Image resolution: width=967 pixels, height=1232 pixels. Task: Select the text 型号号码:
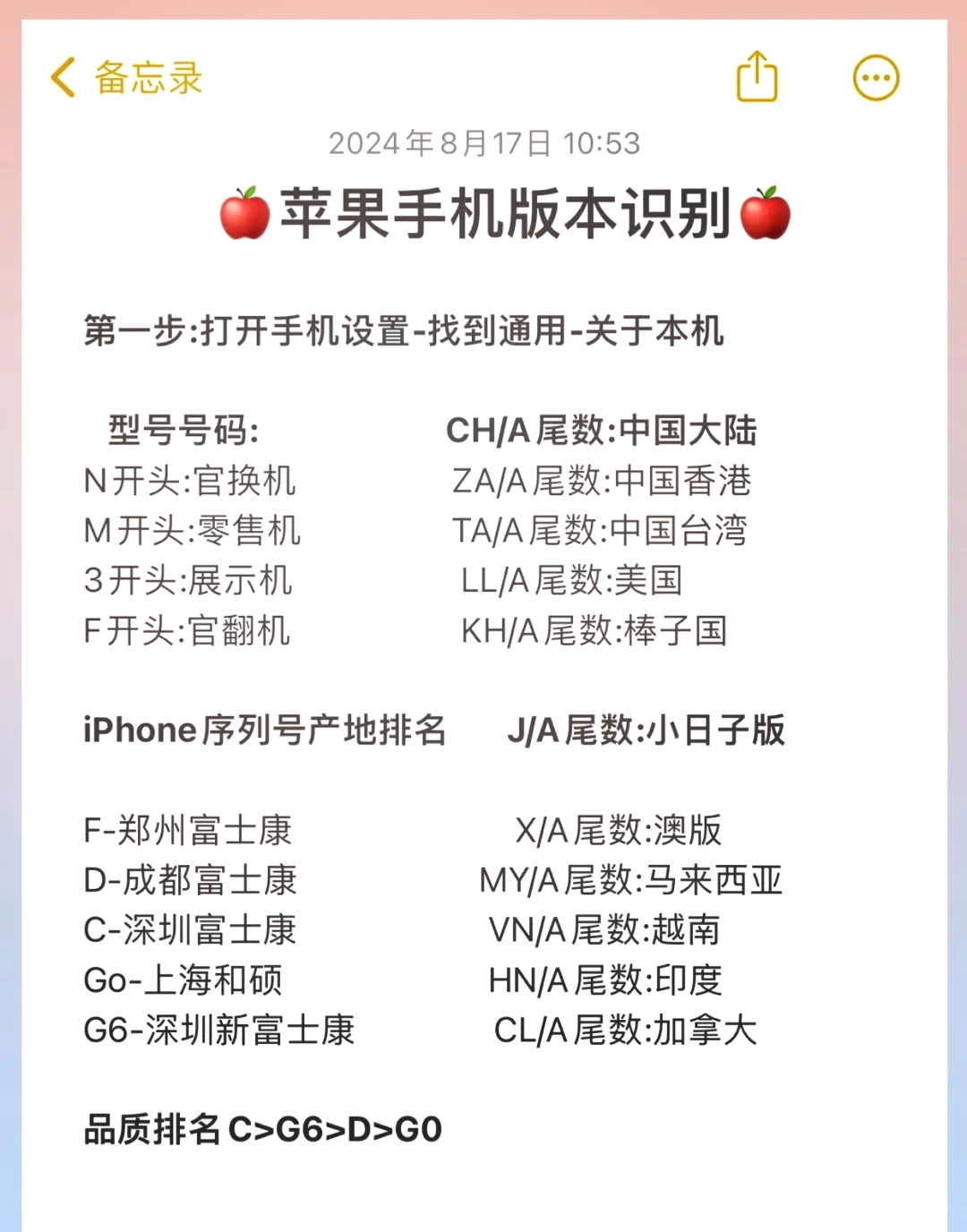pyautogui.click(x=184, y=430)
